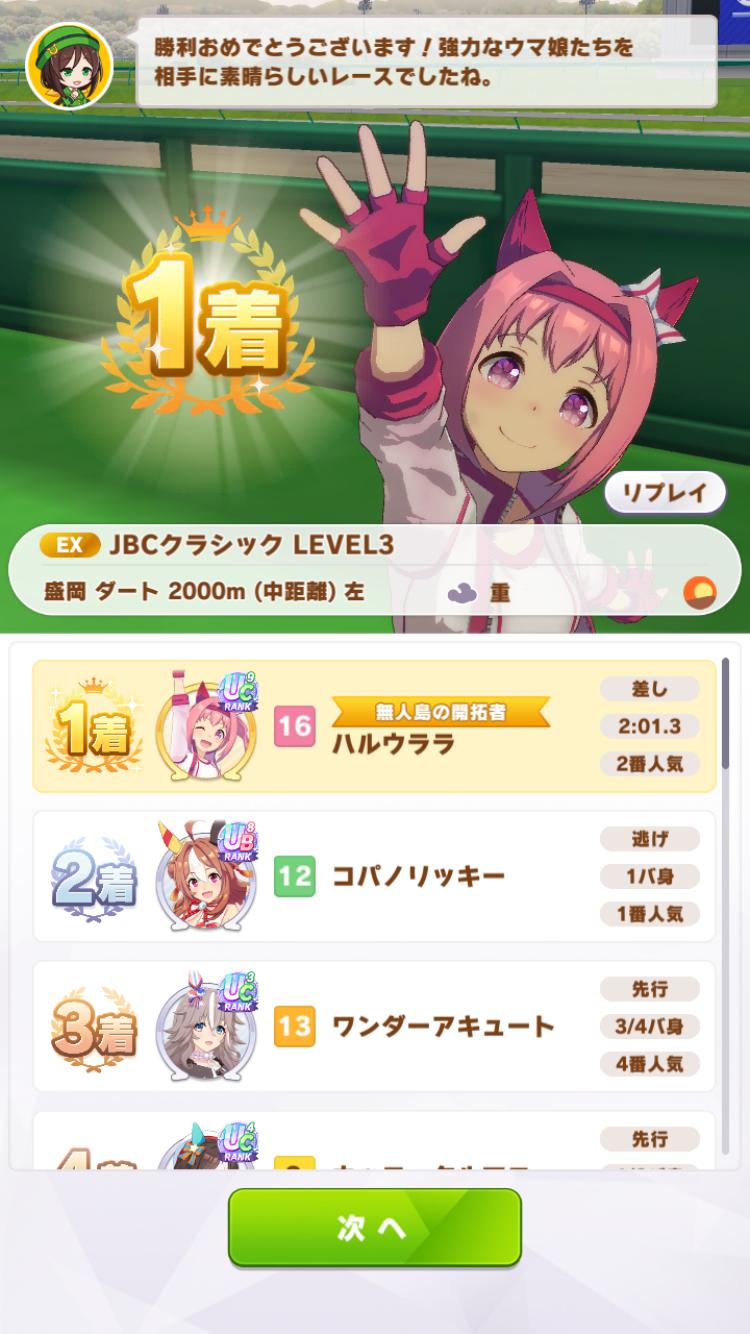Open ワンダーアキュート's third place result row
Viewport: 750px width, 1334px height.
click(x=374, y=1026)
